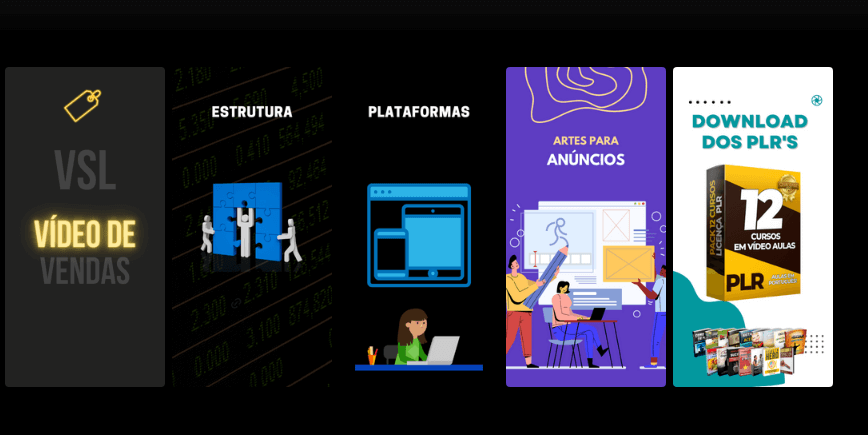This screenshot has height=435, width=868.
Task: Open the Artes para Anúncios card
Action: 586,227
